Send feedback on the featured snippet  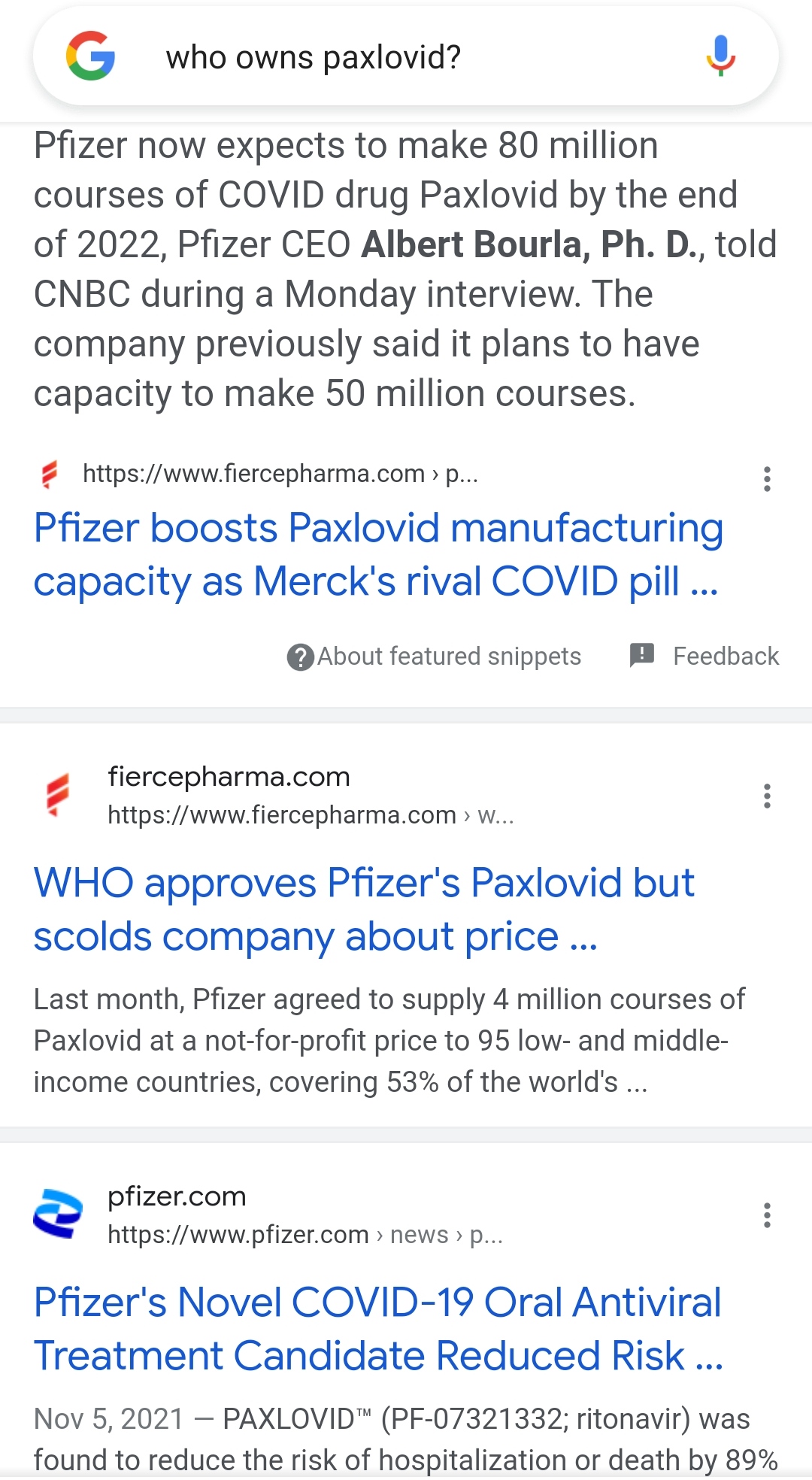tap(704, 657)
